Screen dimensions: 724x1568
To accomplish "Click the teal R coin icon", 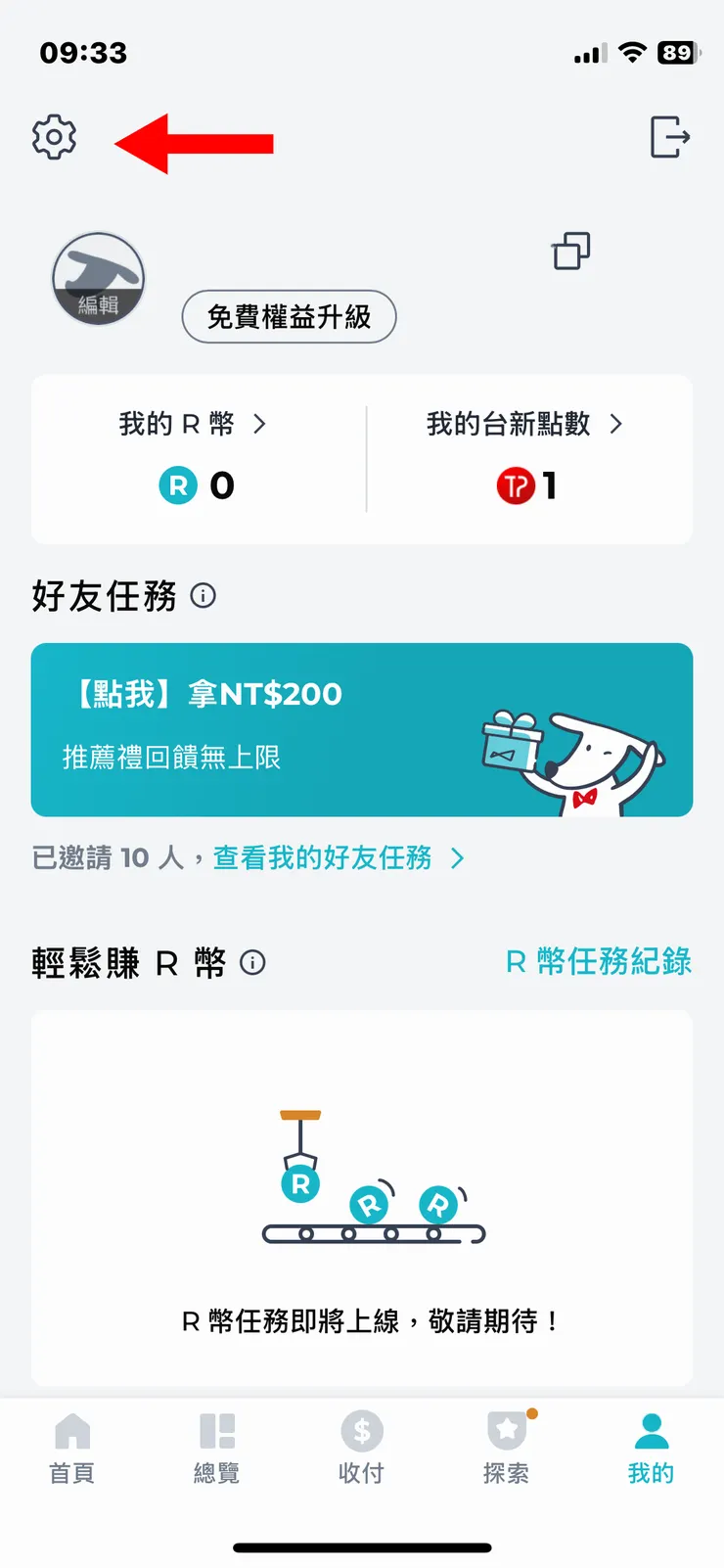I will tap(176, 485).
